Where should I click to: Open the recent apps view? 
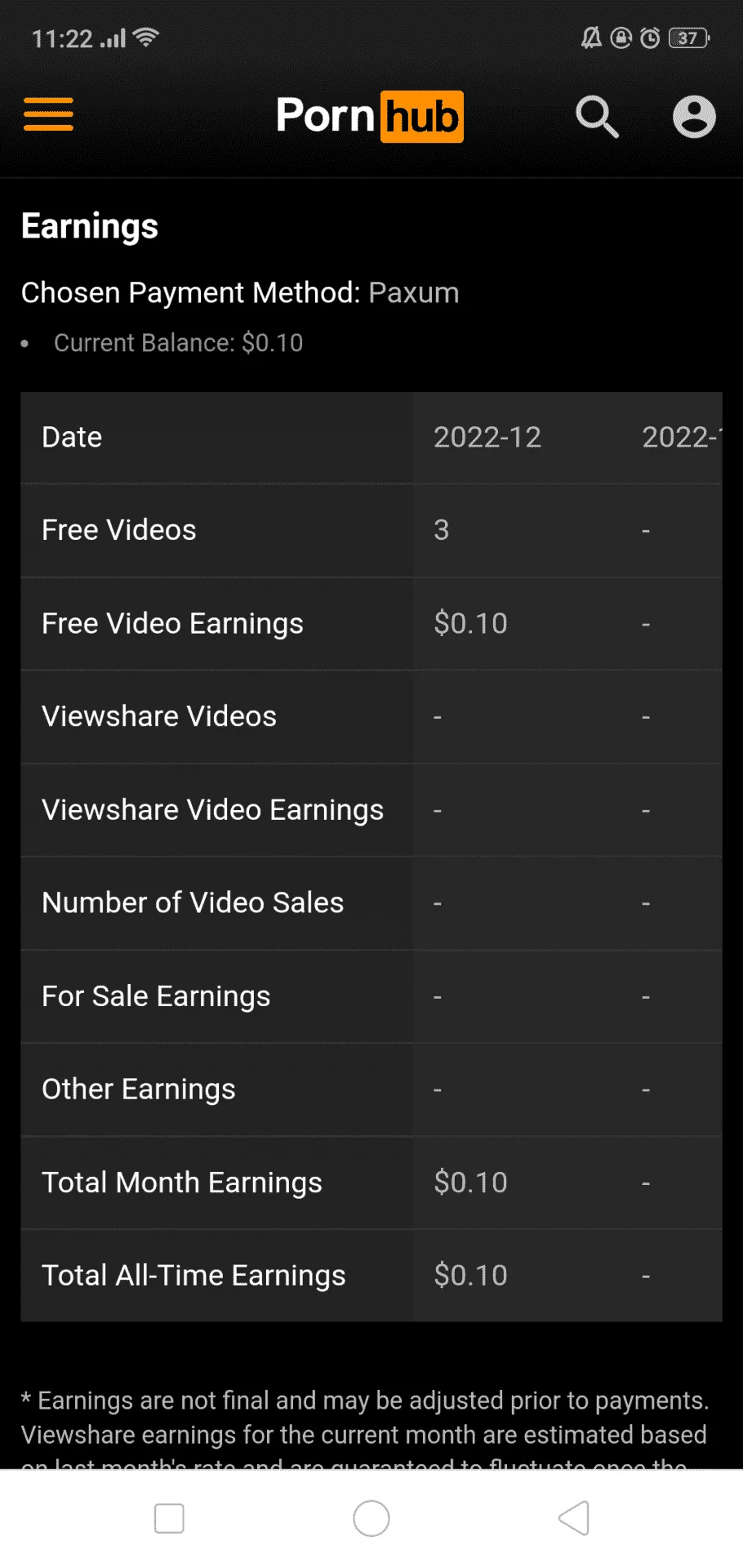[169, 1518]
